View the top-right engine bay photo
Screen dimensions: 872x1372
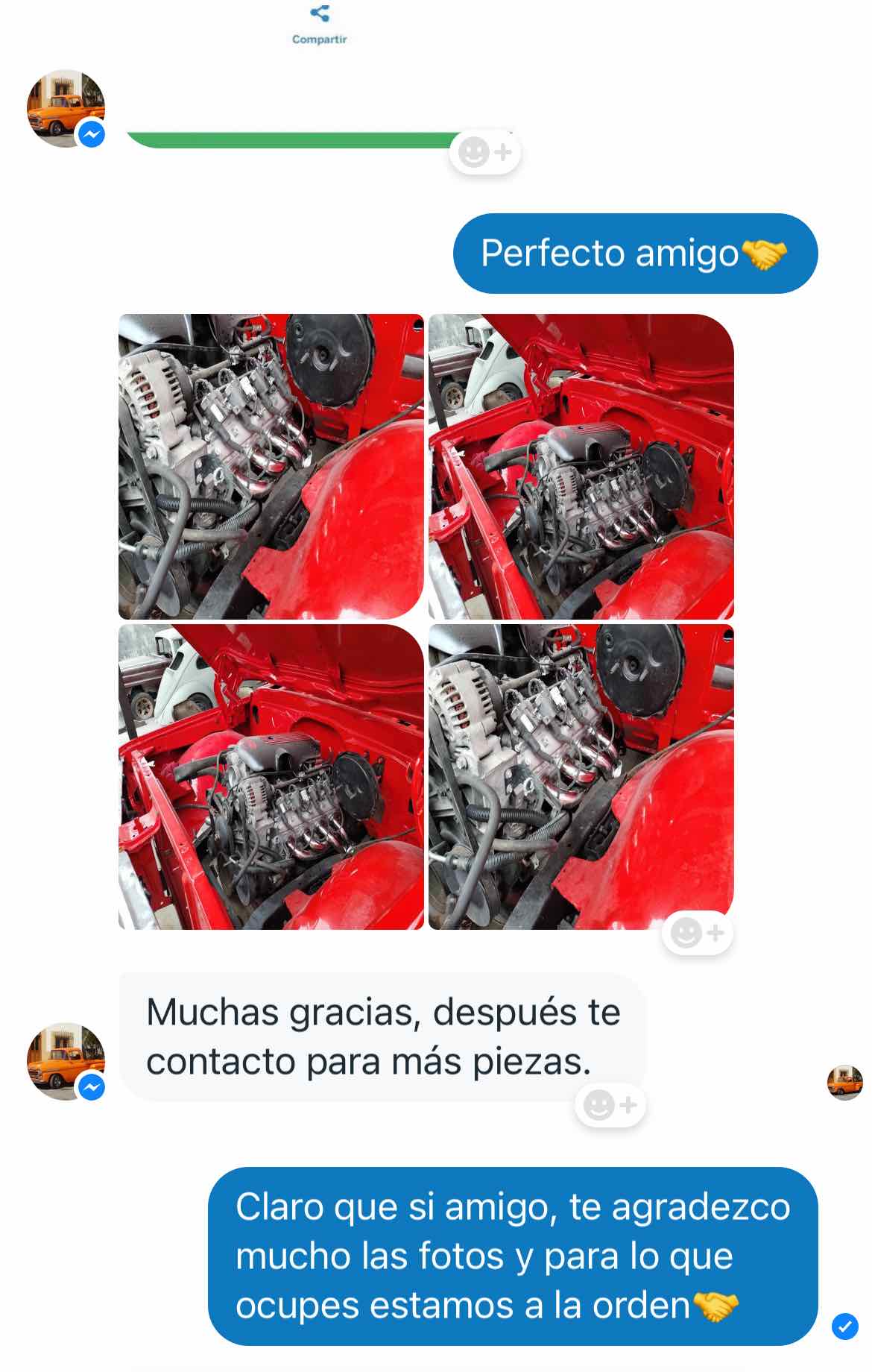[x=581, y=467]
